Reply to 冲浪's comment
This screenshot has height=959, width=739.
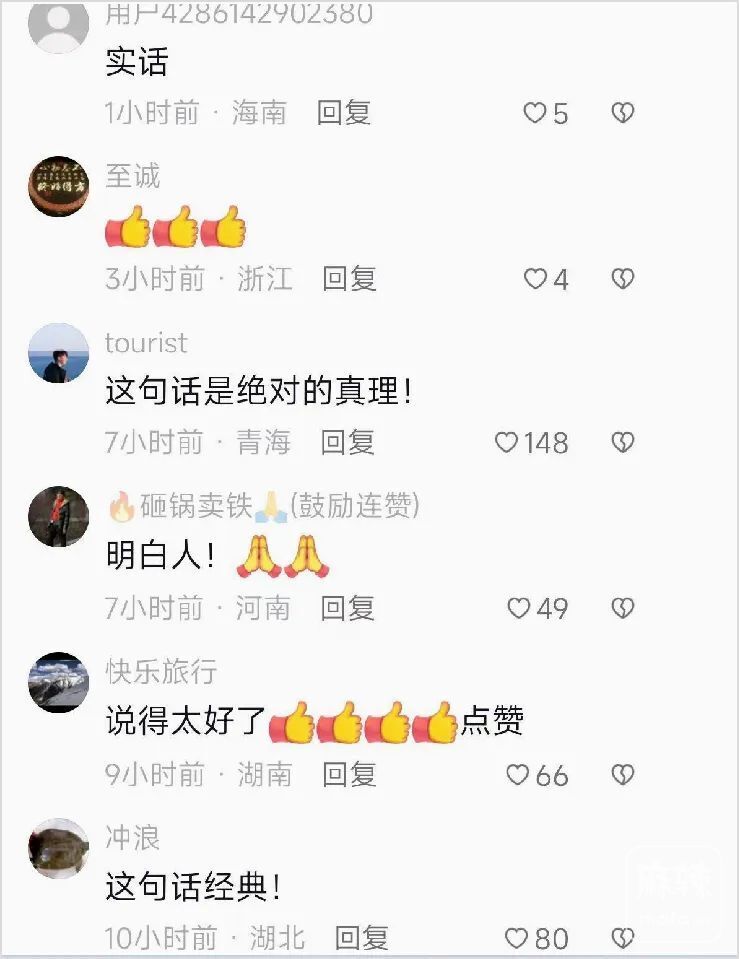click(x=361, y=938)
